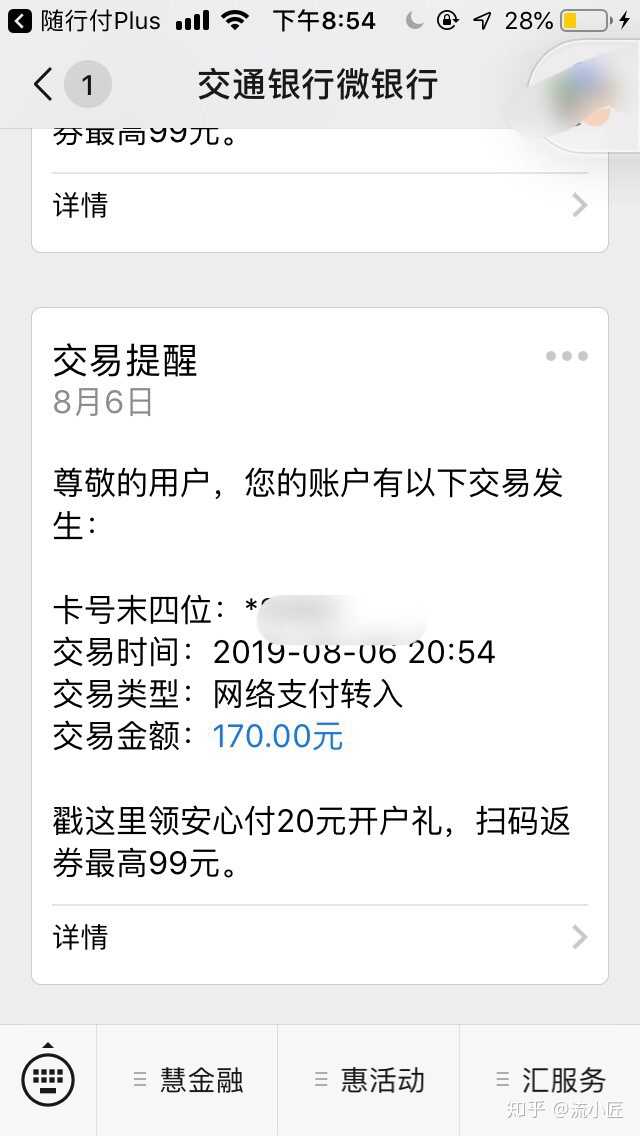Open the 汇服务 menu
This screenshot has width=640, height=1136.
coord(550,1080)
